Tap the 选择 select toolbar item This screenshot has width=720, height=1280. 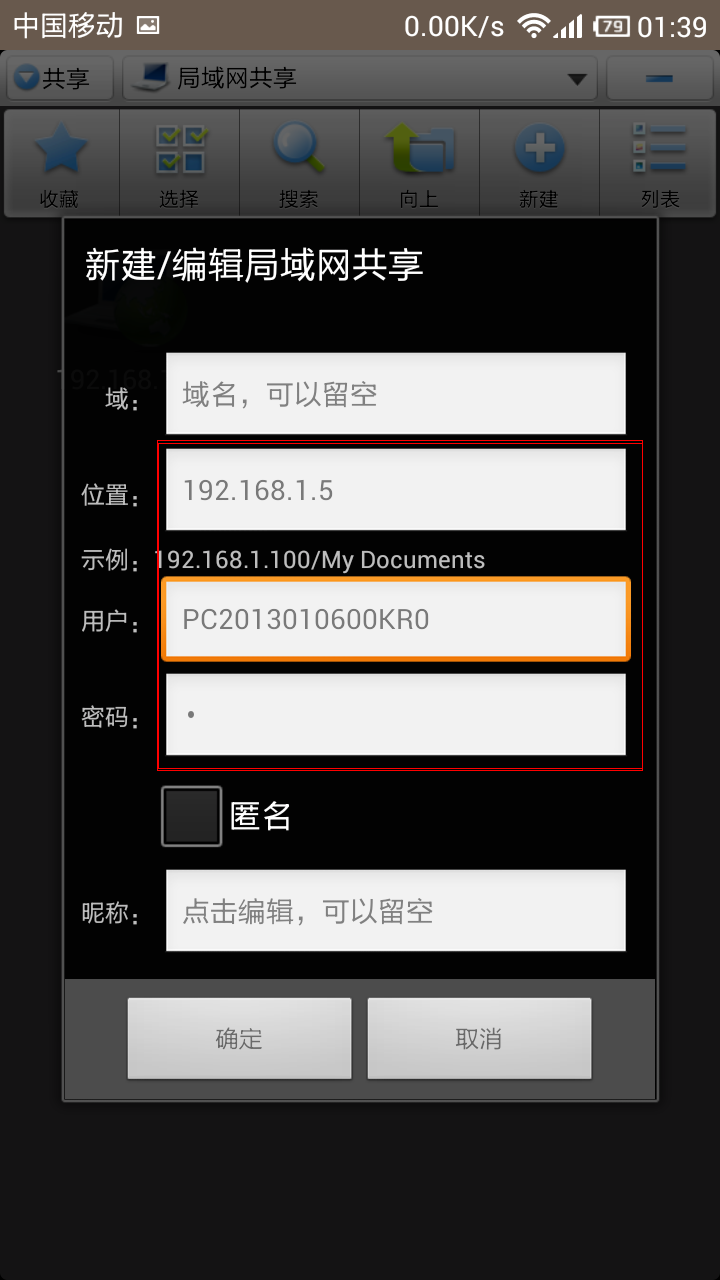(180, 164)
